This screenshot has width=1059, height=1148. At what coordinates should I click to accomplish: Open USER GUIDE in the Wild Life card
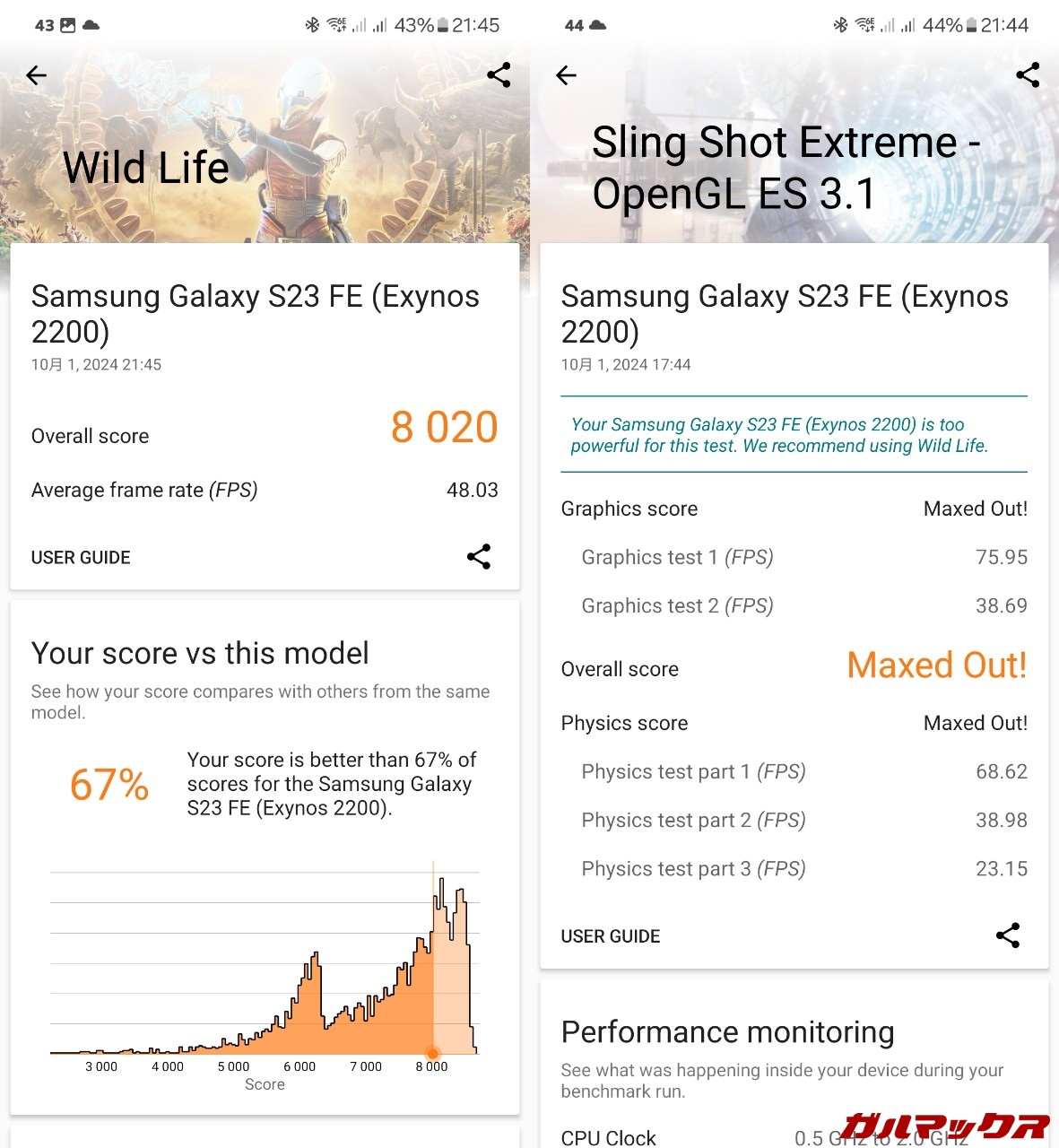pyautogui.click(x=81, y=558)
